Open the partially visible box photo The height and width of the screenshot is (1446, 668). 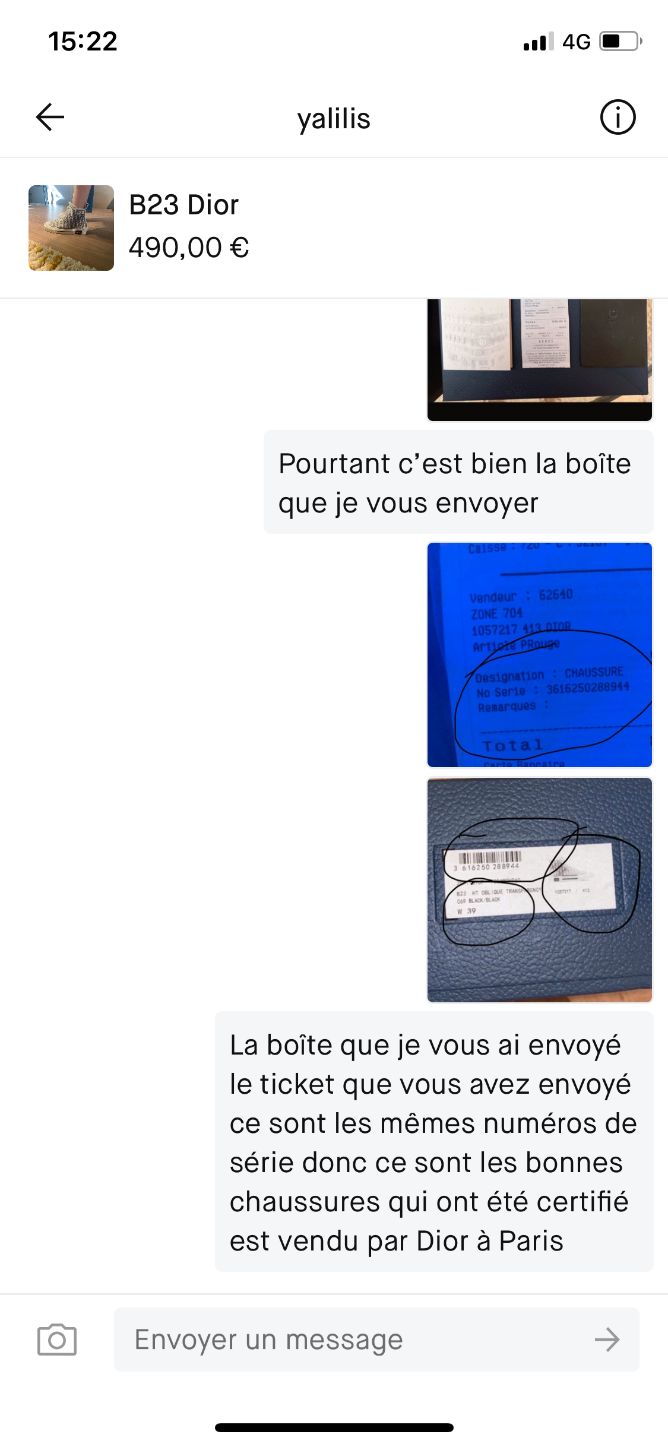539,360
